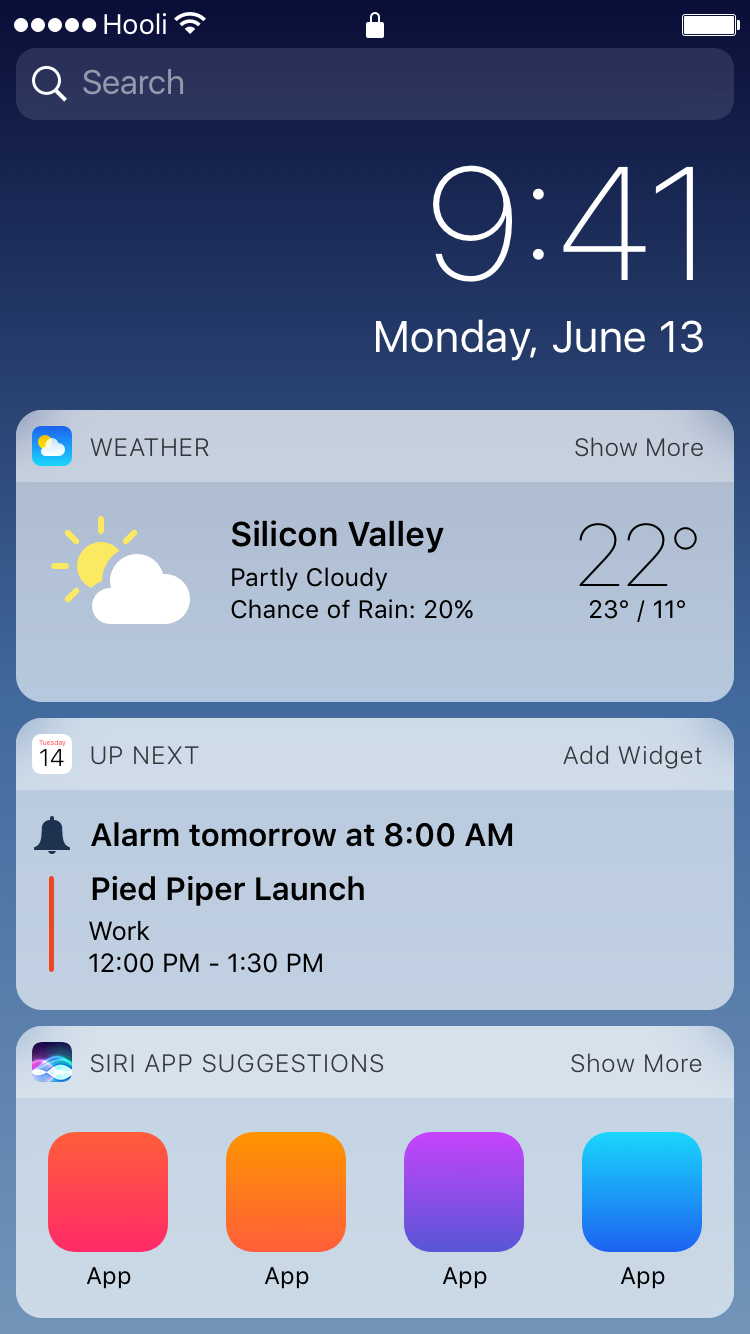Open the alarm tomorrow at 8:00 AM
Screen dimensions: 750x1334
(x=301, y=835)
